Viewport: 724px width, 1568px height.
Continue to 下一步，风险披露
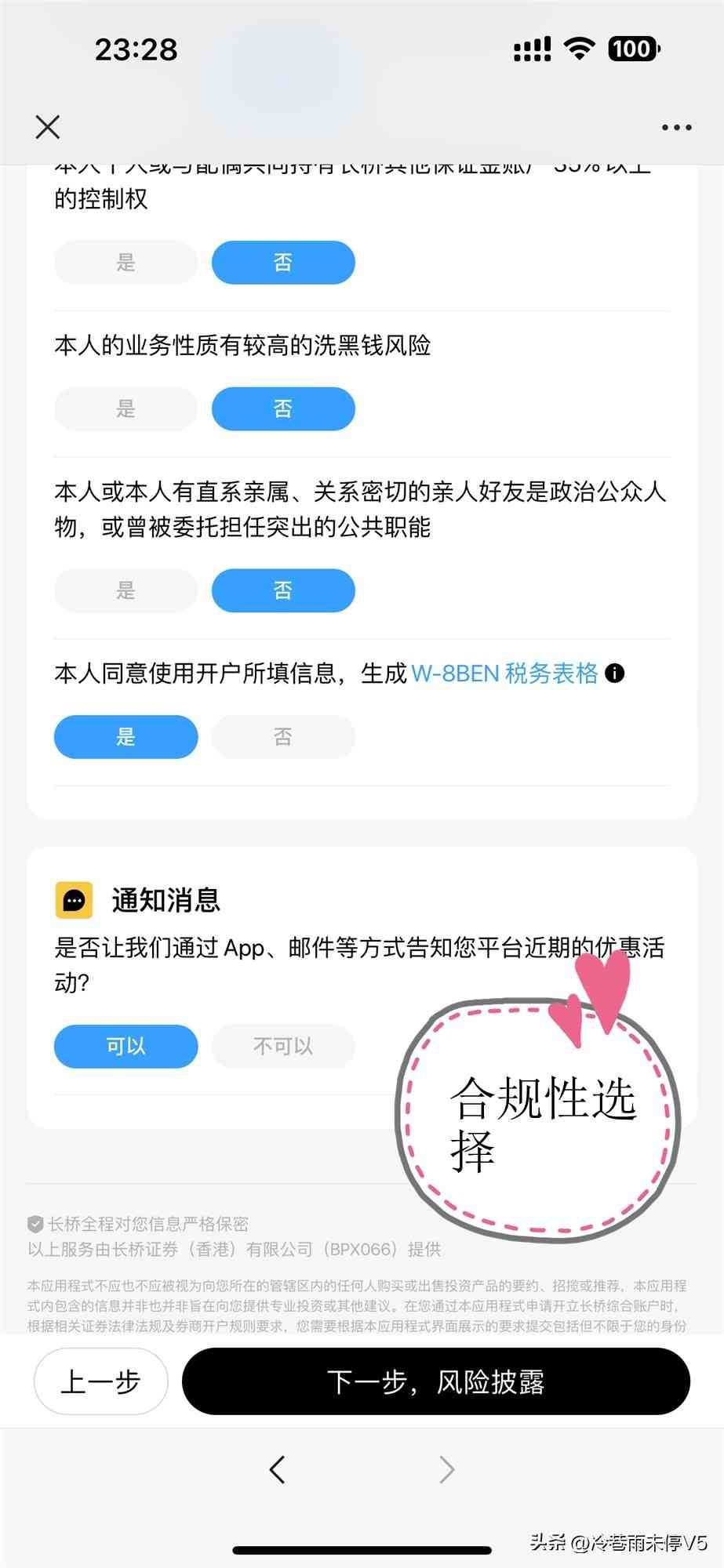click(x=435, y=1381)
